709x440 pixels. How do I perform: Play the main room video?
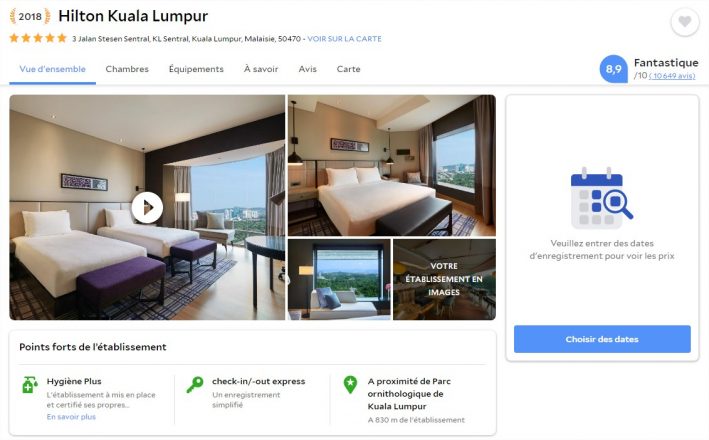coord(147,207)
